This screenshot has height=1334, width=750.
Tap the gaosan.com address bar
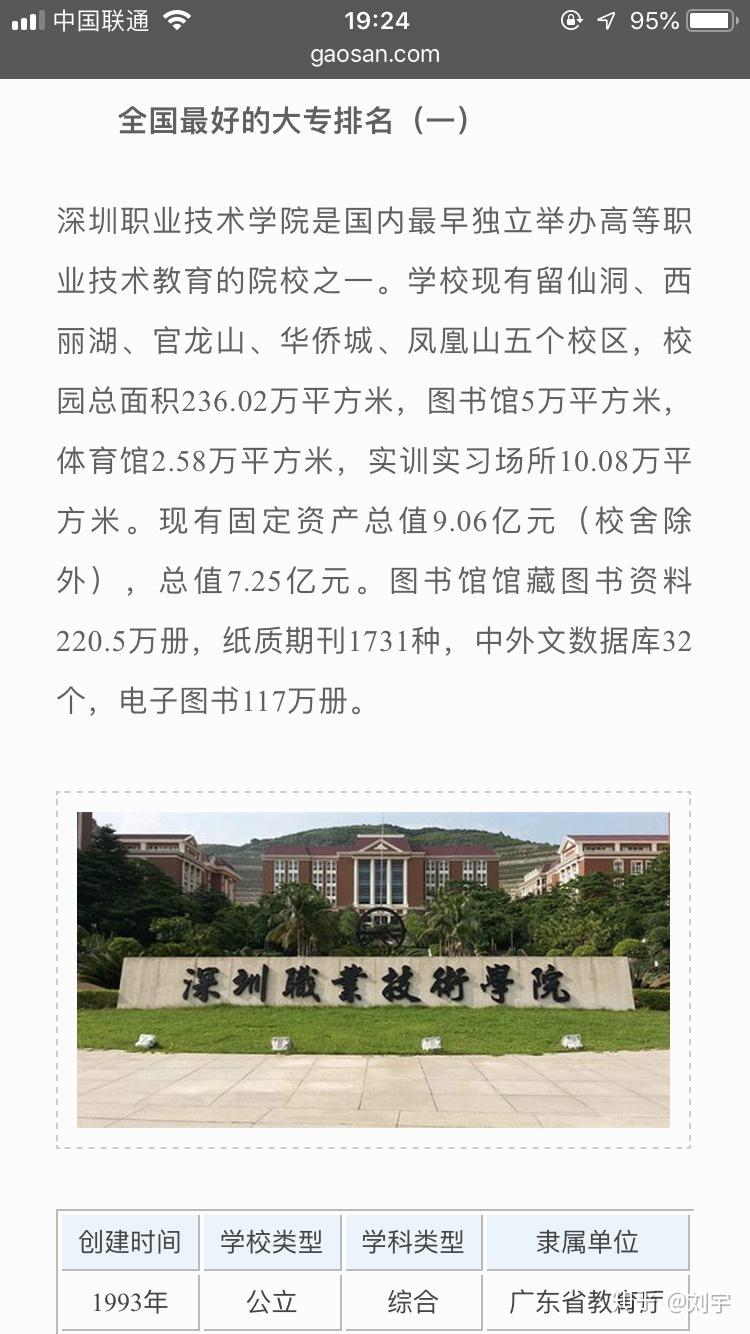click(x=375, y=55)
